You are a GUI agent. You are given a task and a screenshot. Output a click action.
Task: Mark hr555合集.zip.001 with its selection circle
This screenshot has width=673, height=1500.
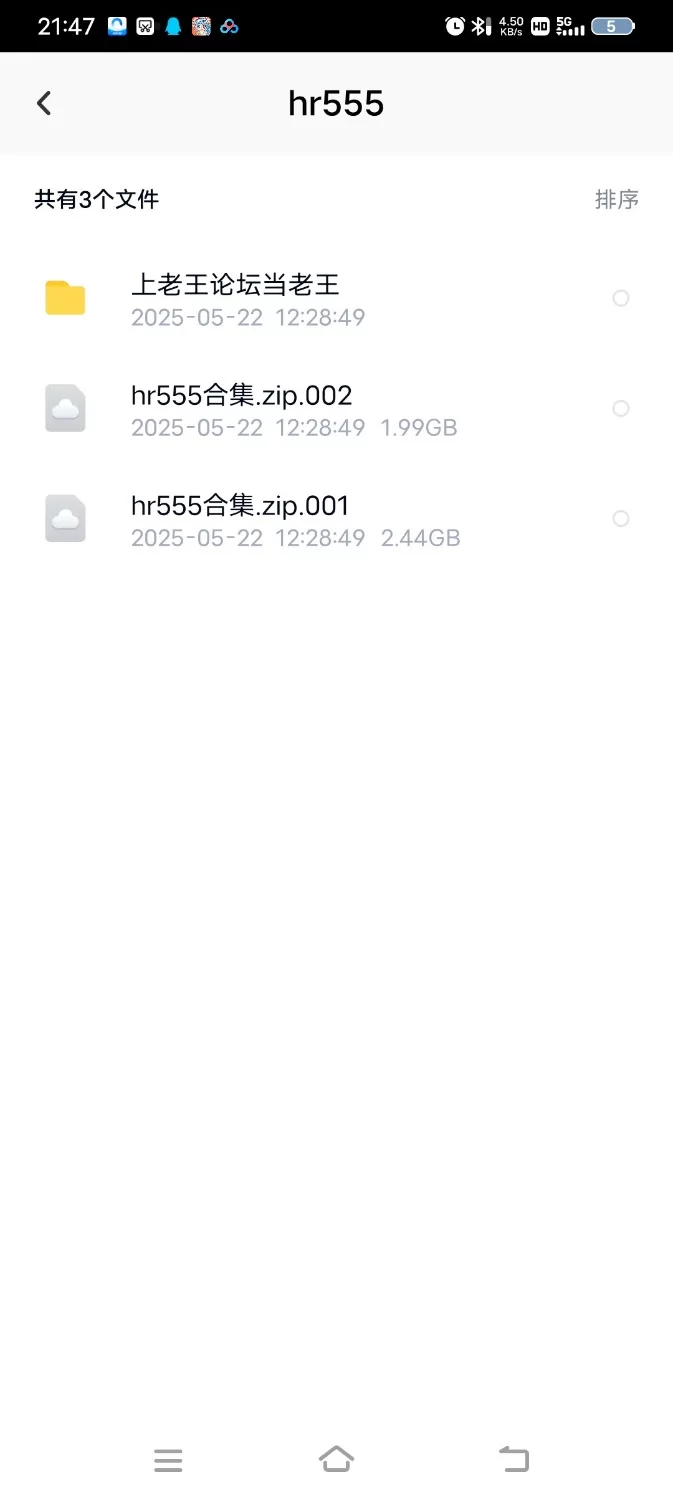[621, 518]
